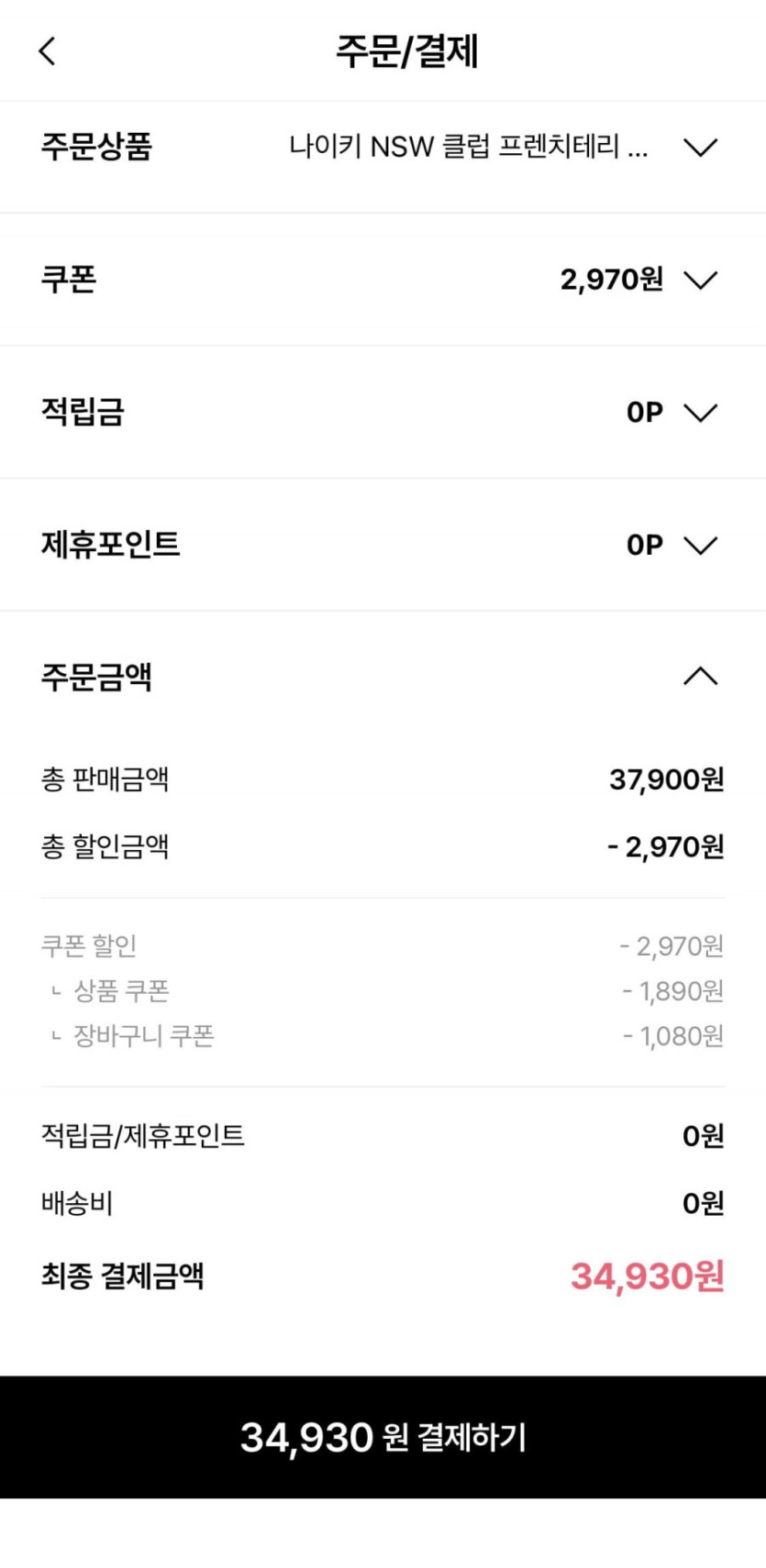Expand the 주문상품 section
Viewport: 766px width, 1568px height.
700,148
